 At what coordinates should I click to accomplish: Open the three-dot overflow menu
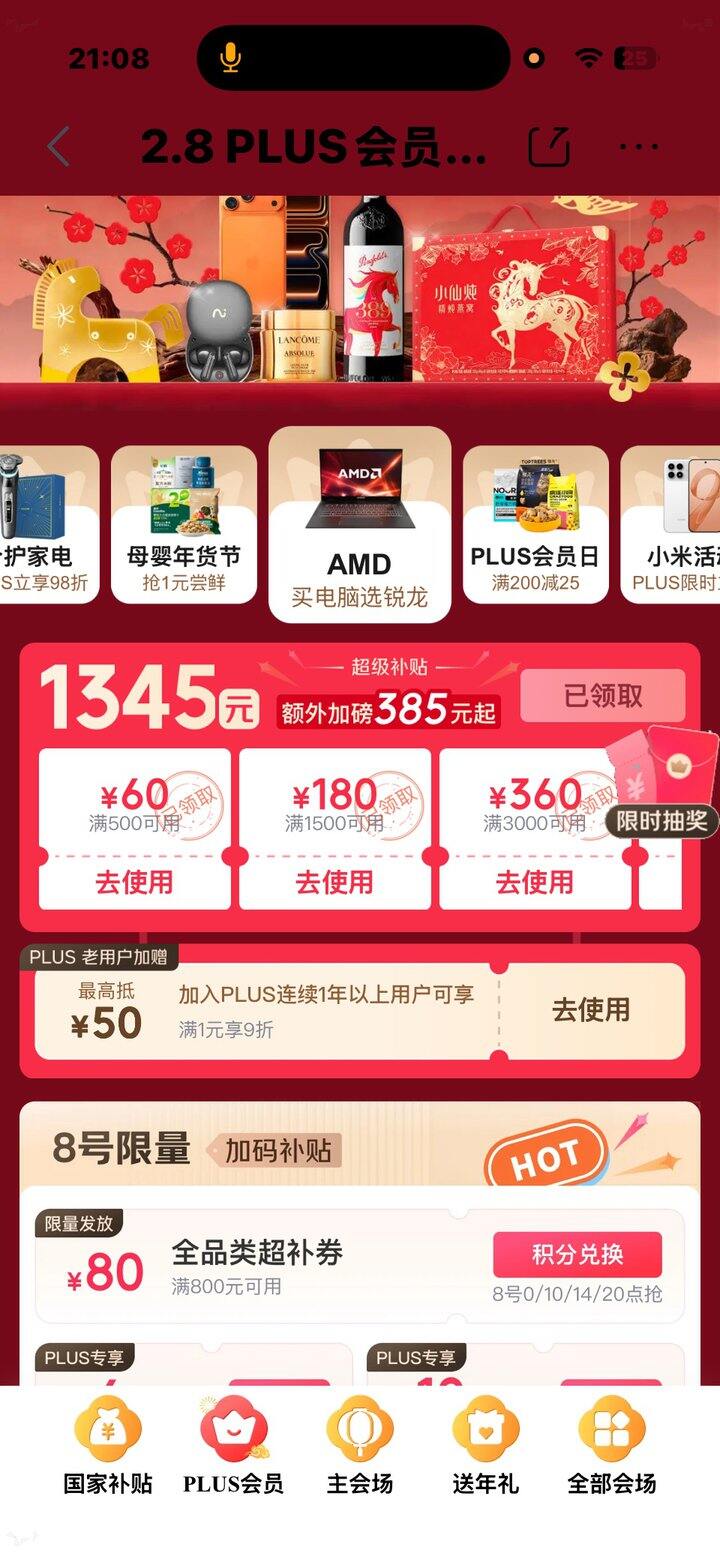[x=639, y=147]
